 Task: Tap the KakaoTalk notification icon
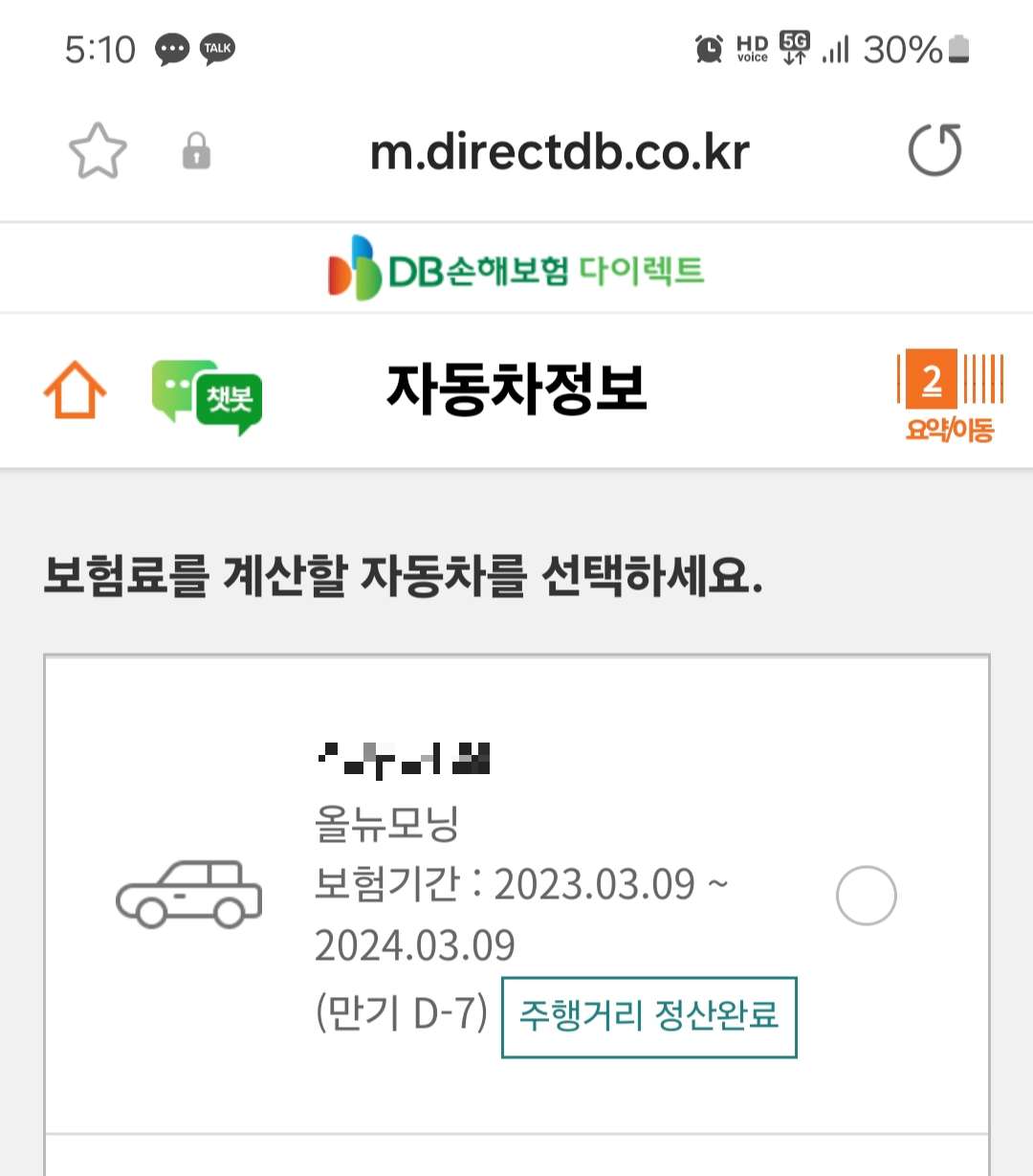[215, 49]
